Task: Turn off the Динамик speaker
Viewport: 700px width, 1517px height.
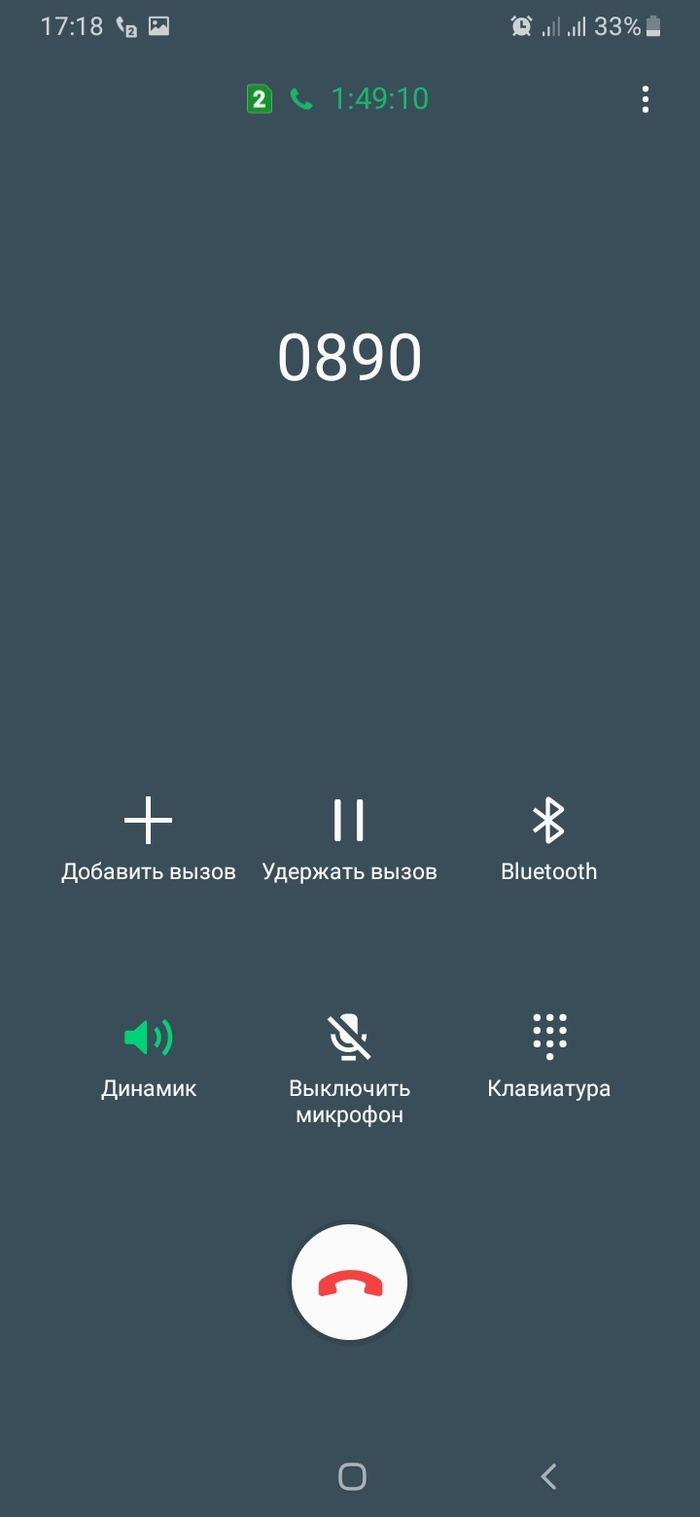Action: [148, 1055]
